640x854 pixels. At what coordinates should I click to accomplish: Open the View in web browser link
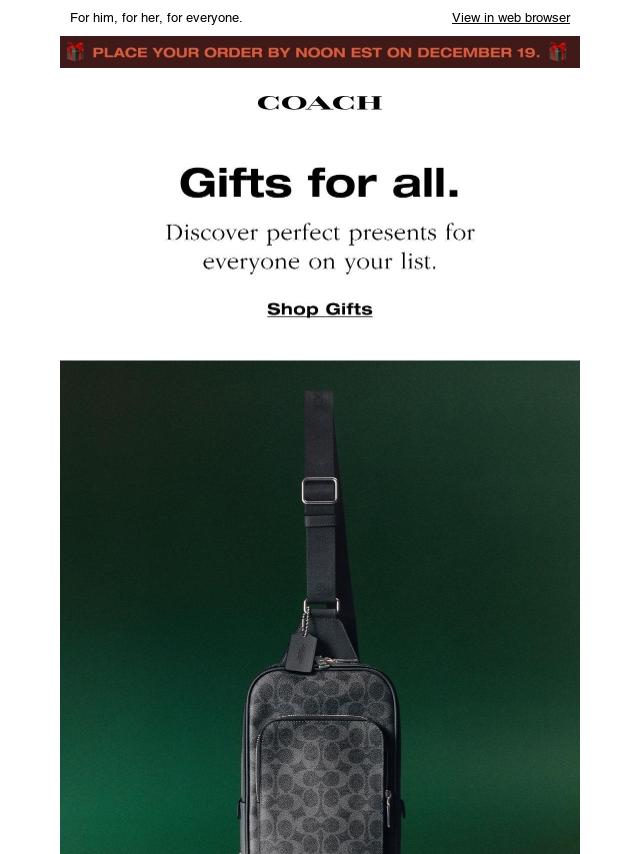tap(510, 18)
